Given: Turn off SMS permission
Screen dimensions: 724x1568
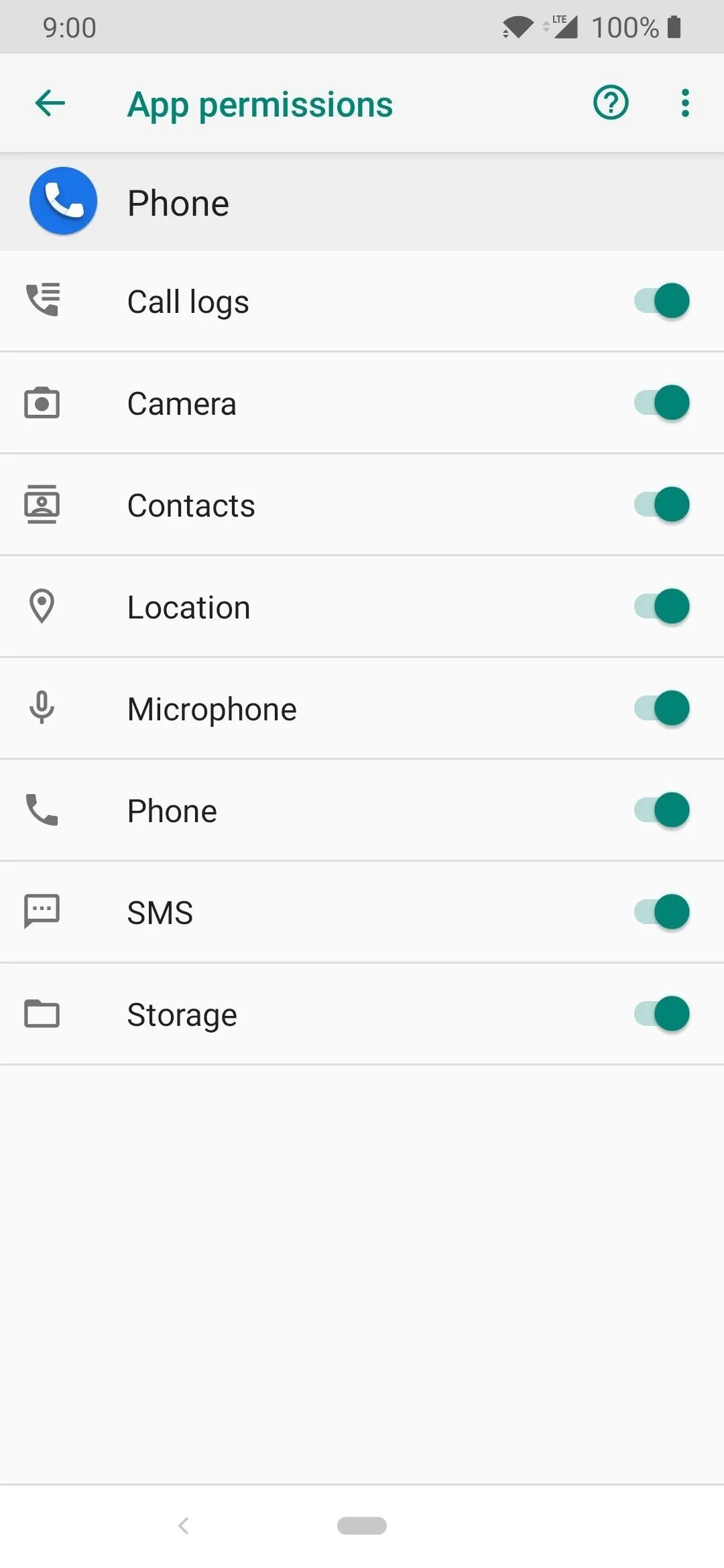Looking at the screenshot, I should (x=662, y=912).
